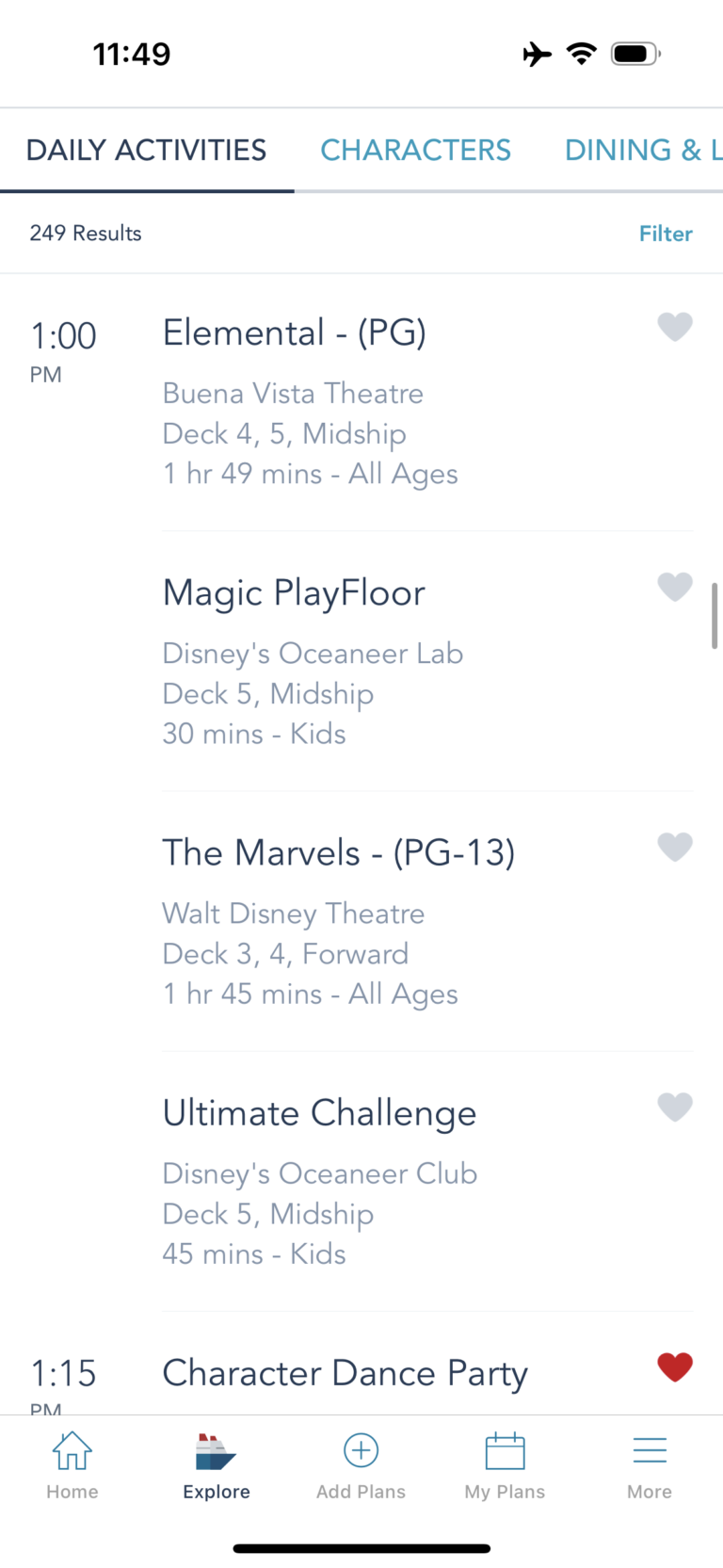Switch to the Characters tab
The width and height of the screenshot is (723, 1568).
click(x=415, y=150)
